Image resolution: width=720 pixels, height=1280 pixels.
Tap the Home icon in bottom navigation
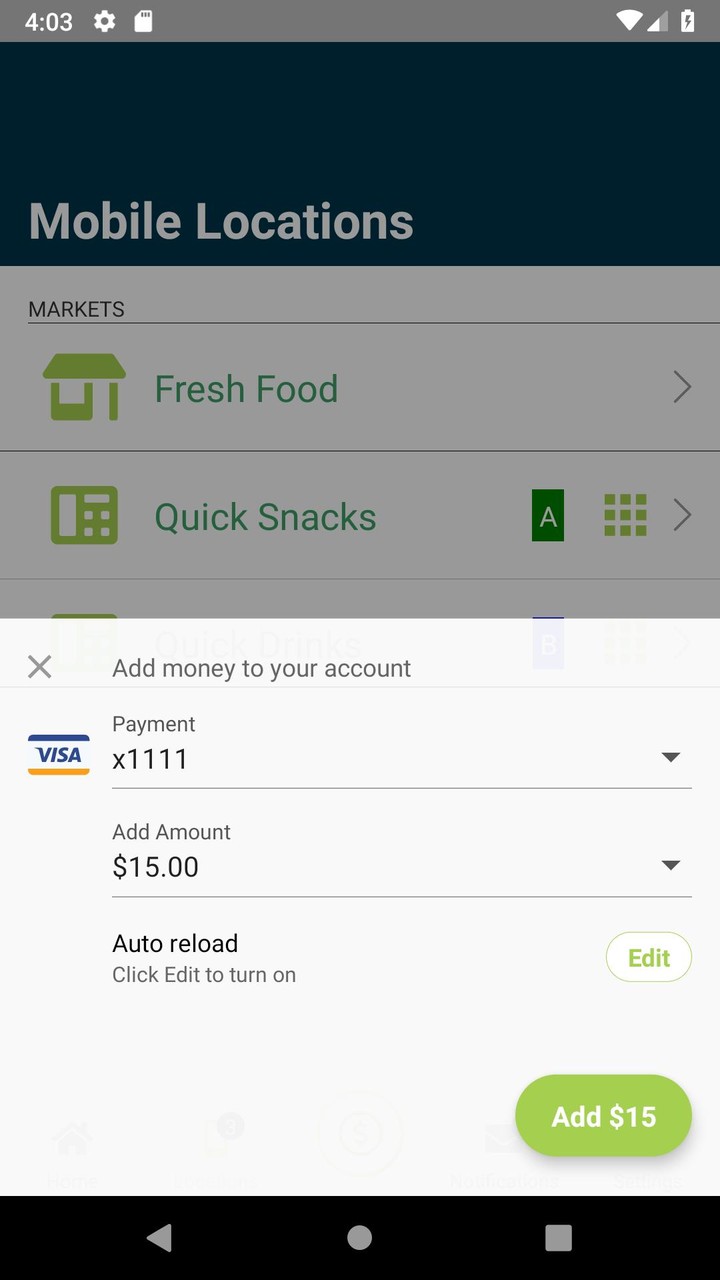tap(72, 1140)
